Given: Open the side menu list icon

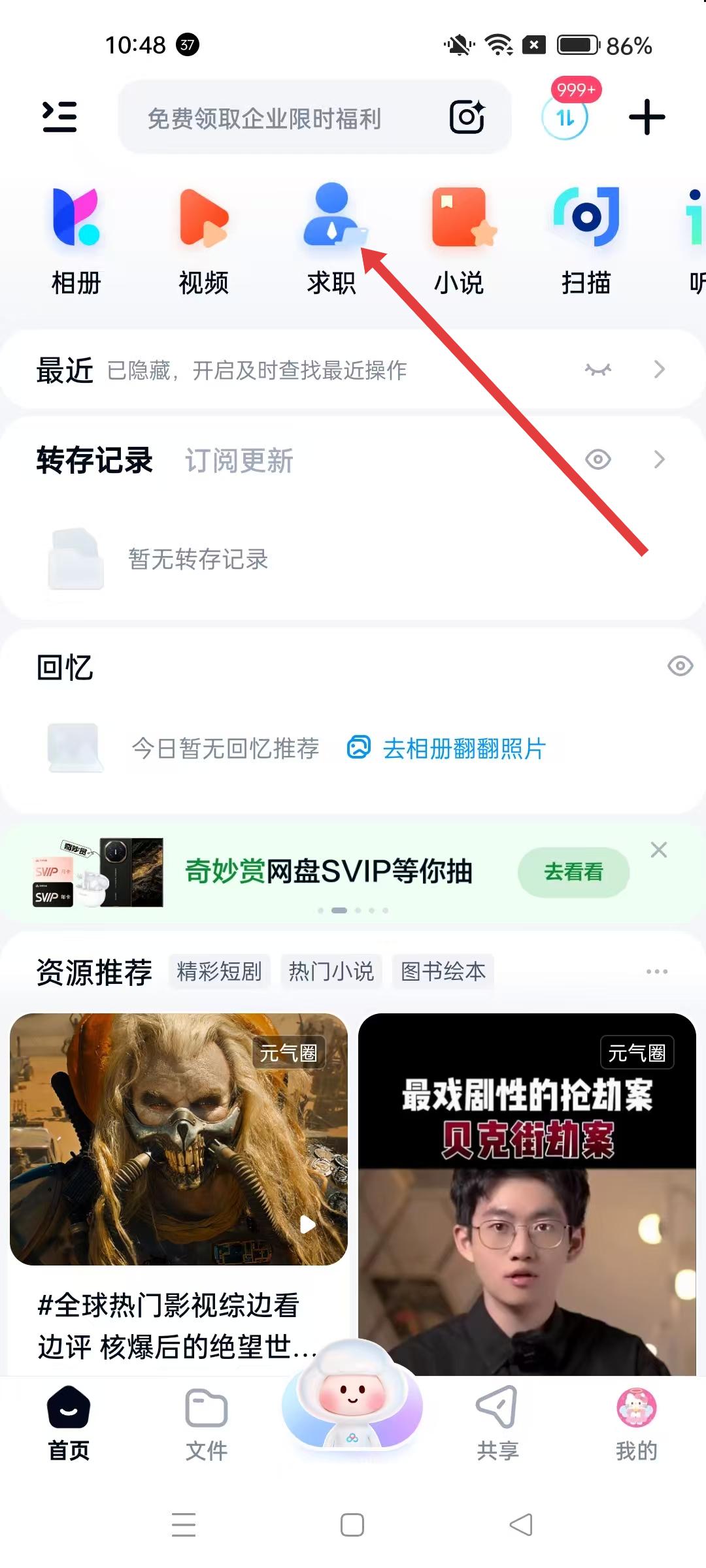Looking at the screenshot, I should pyautogui.click(x=59, y=117).
